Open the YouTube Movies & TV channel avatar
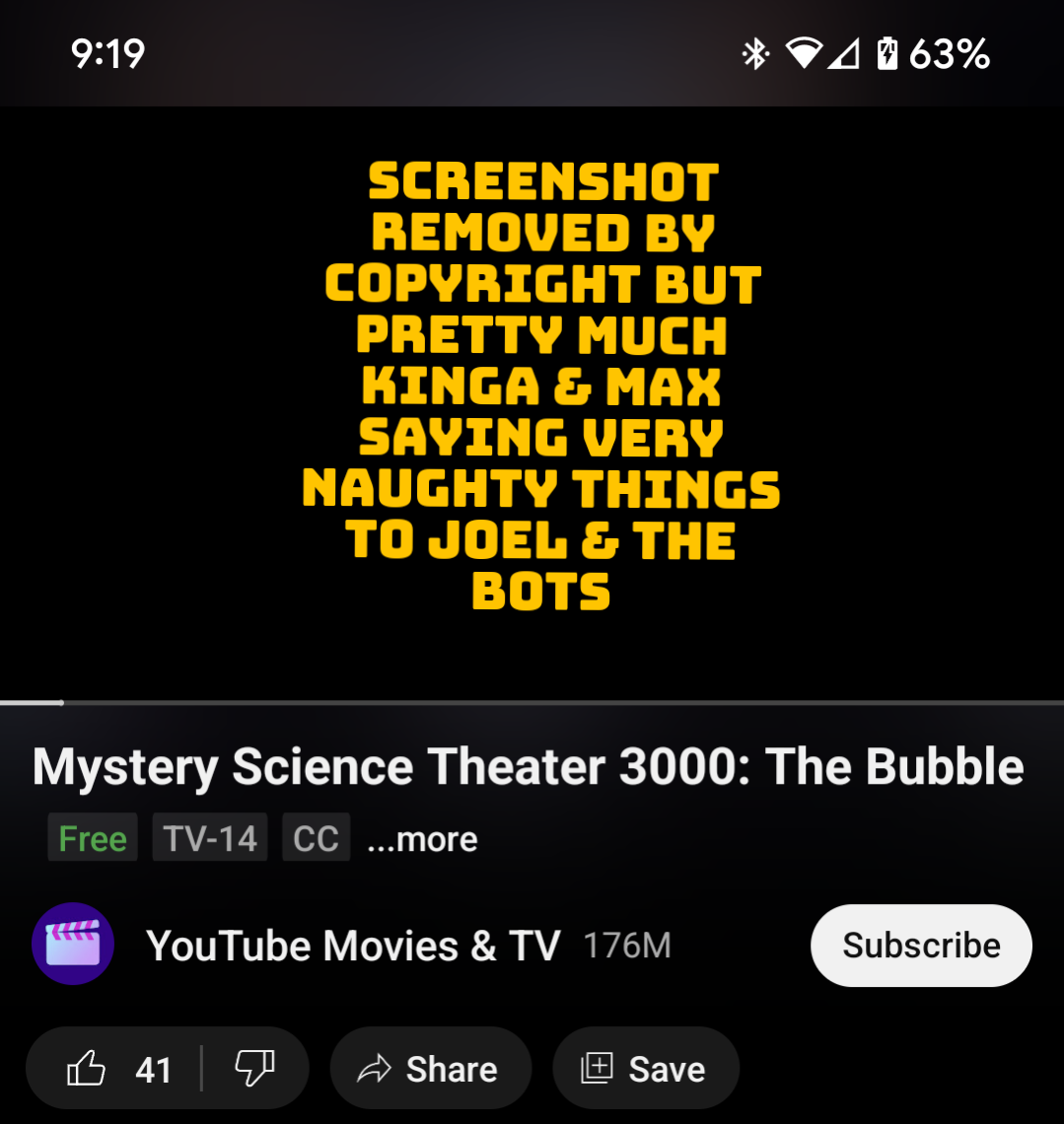Viewport: 1064px width, 1124px height. pyautogui.click(x=73, y=945)
